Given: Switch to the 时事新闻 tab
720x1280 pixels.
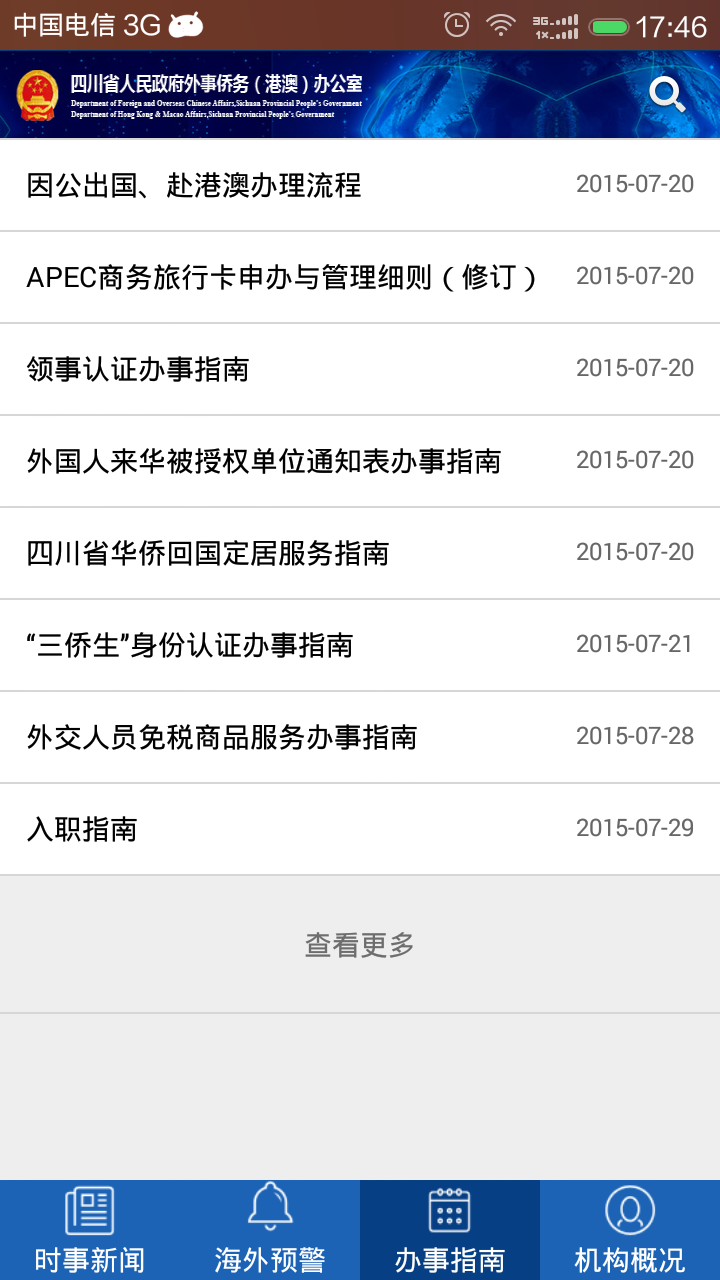Looking at the screenshot, I should (x=90, y=1230).
